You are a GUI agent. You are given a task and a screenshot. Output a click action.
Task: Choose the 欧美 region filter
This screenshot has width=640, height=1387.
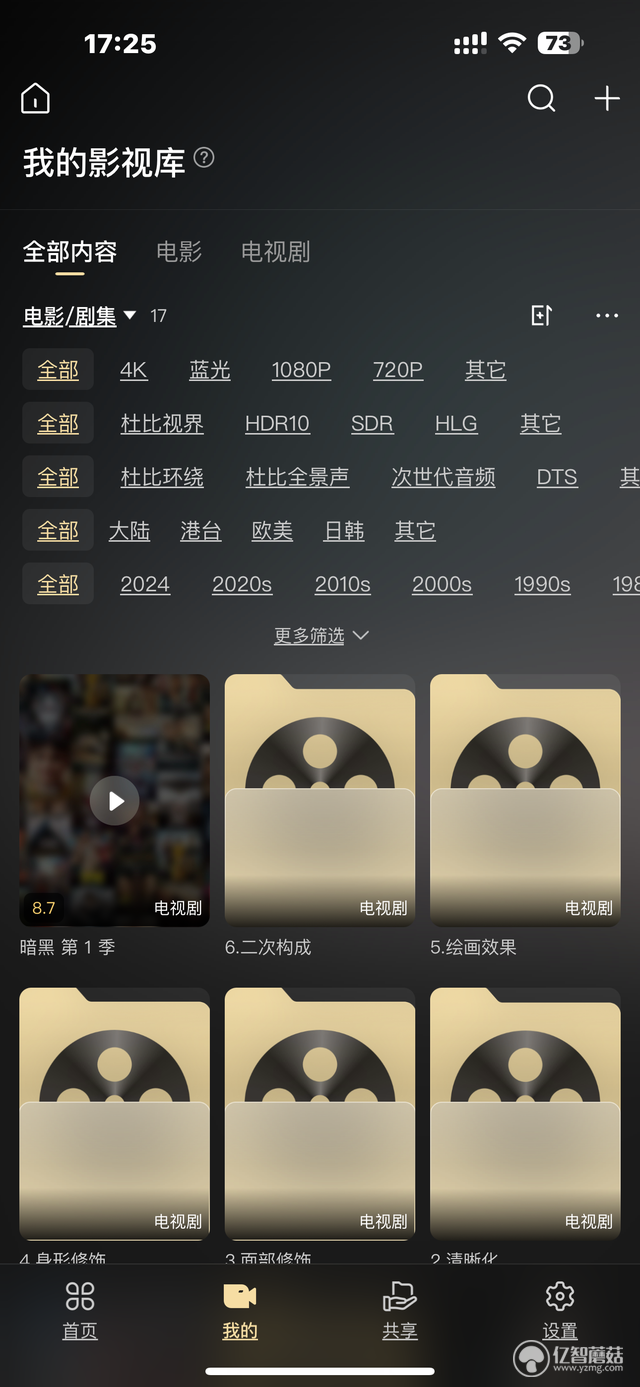pos(272,531)
